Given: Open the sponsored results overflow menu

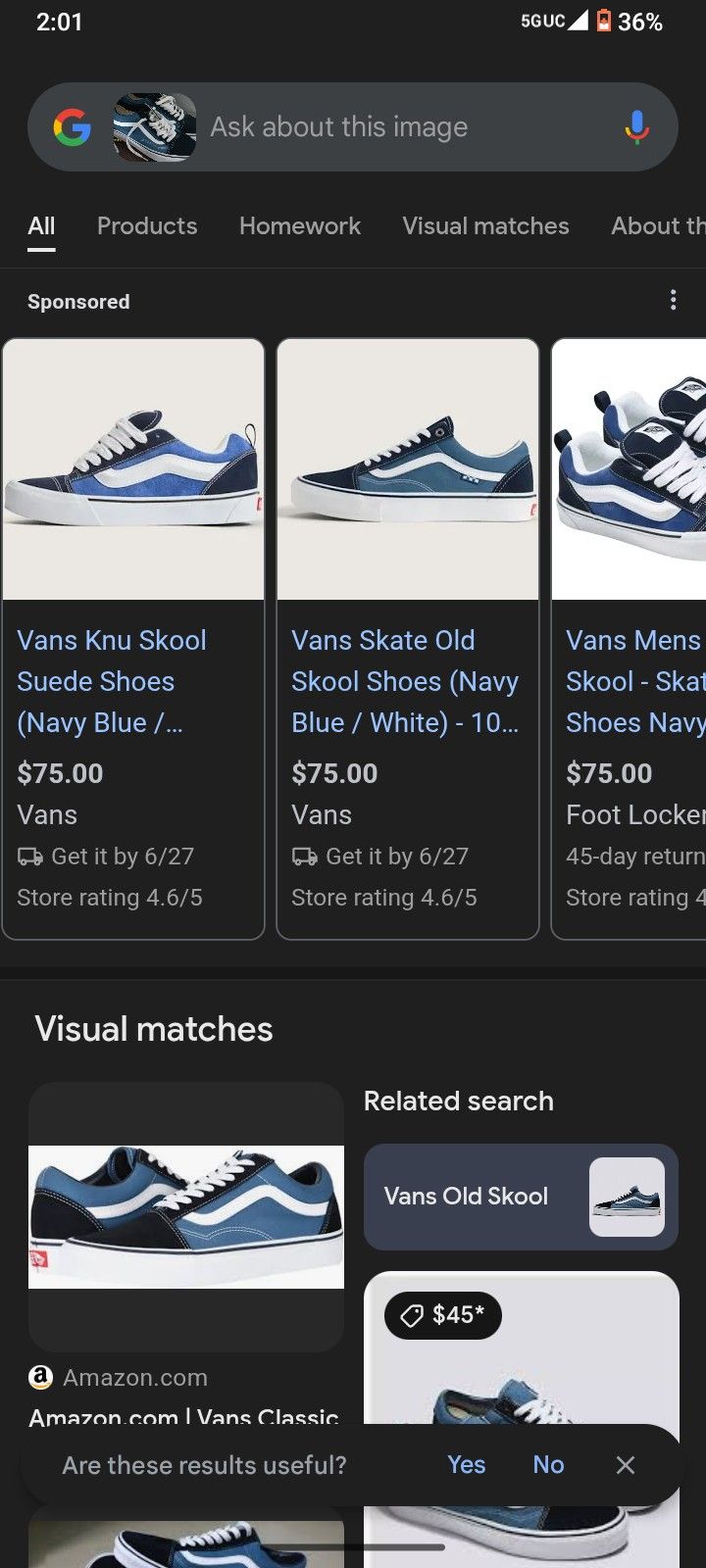Looking at the screenshot, I should click(673, 301).
